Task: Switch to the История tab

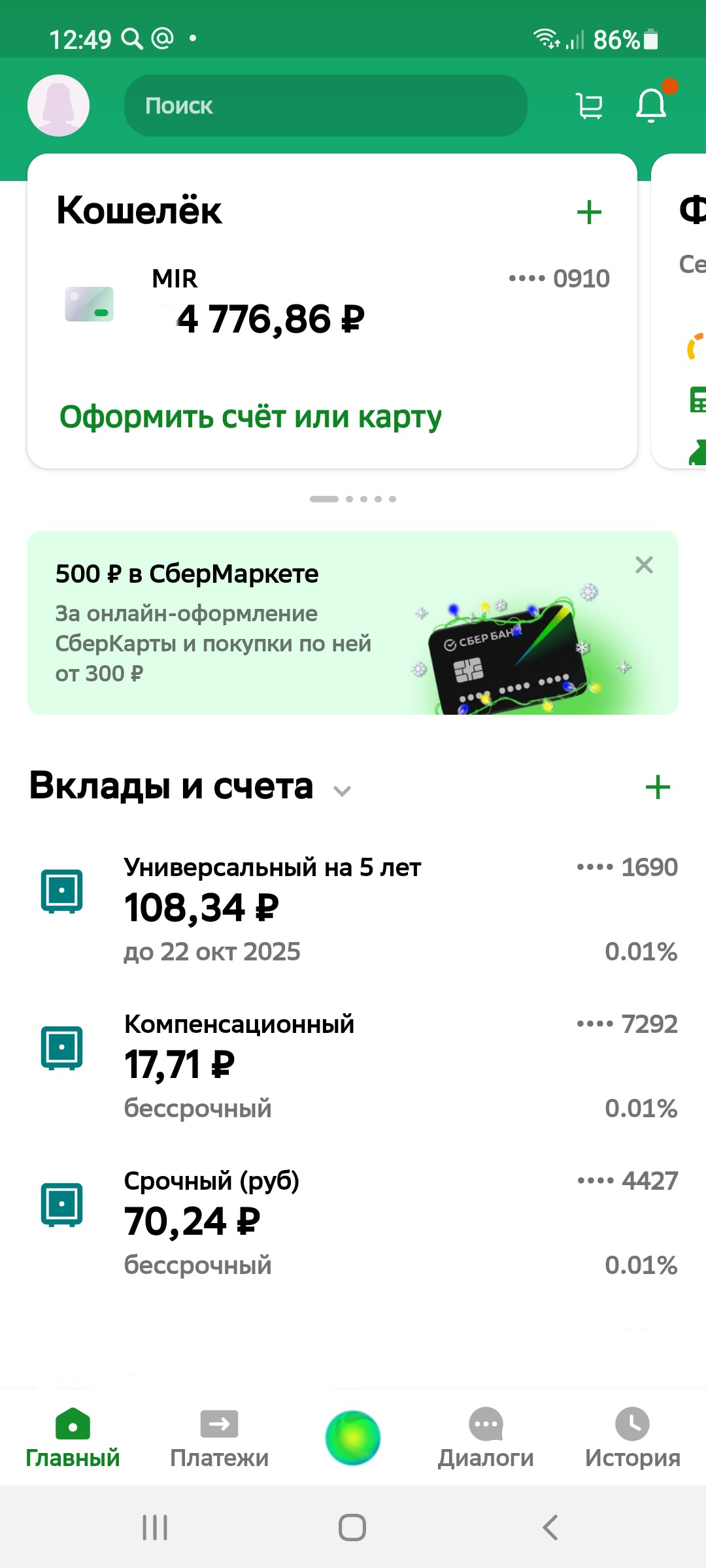Action: [x=633, y=1439]
